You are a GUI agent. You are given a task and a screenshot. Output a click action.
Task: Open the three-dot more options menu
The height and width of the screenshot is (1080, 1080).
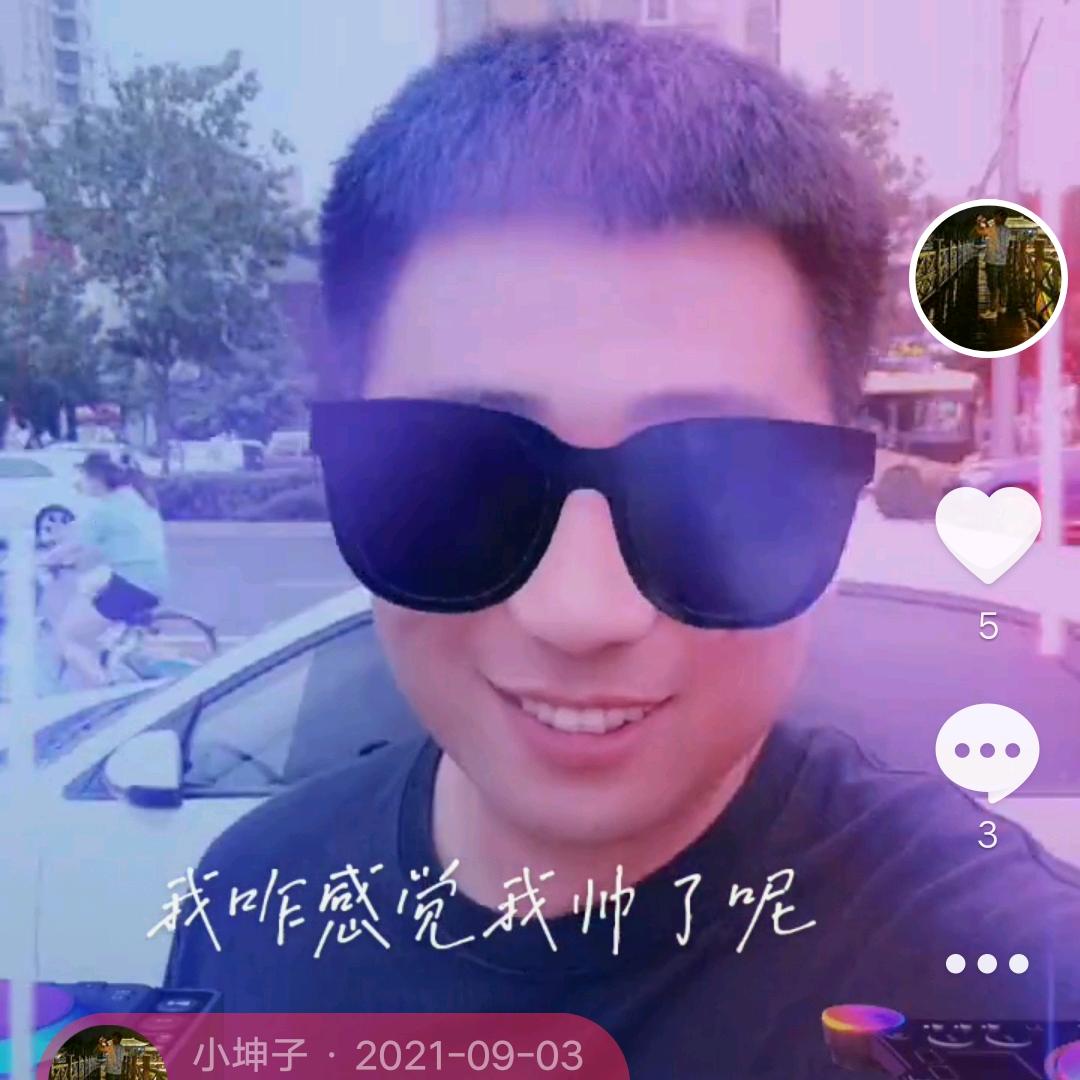point(987,963)
